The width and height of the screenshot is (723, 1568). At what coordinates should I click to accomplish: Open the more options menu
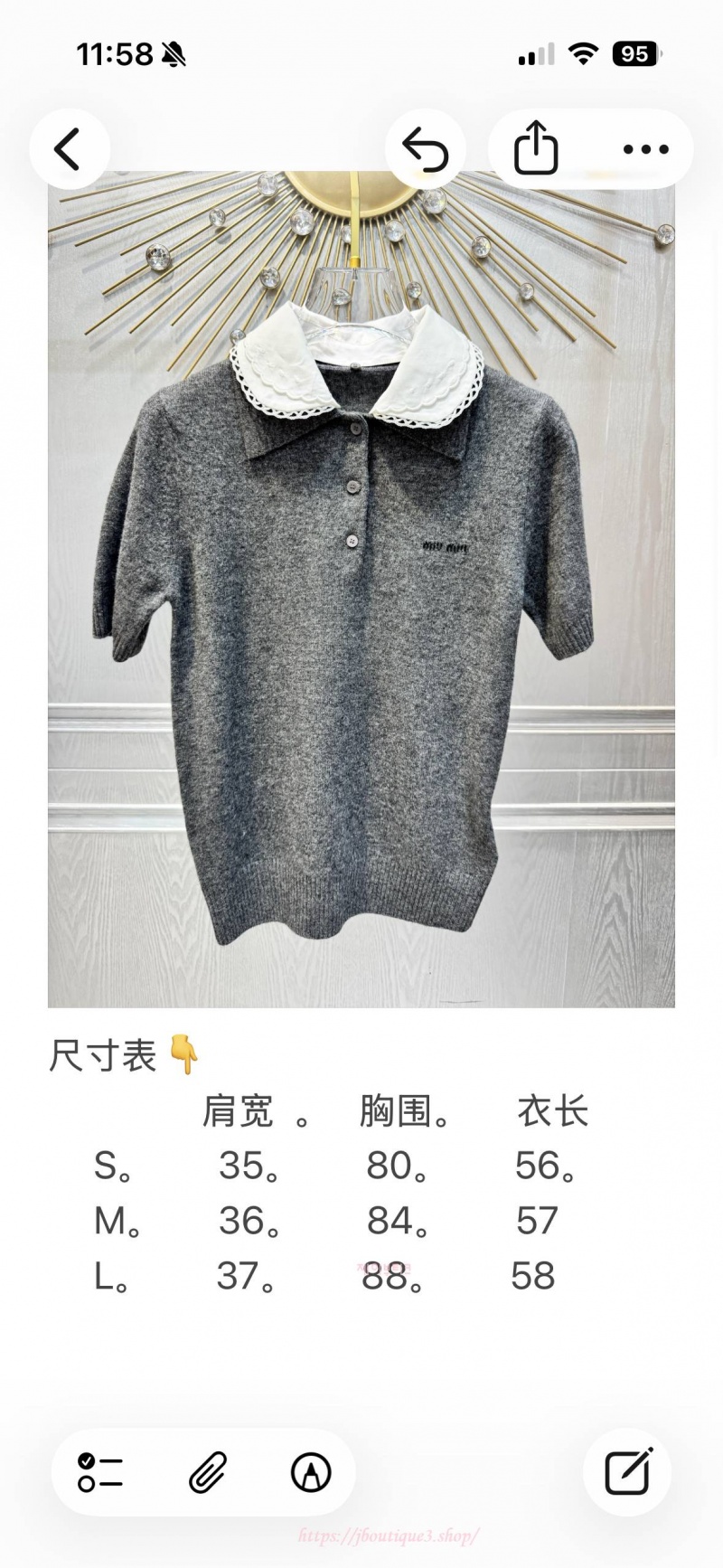(645, 149)
